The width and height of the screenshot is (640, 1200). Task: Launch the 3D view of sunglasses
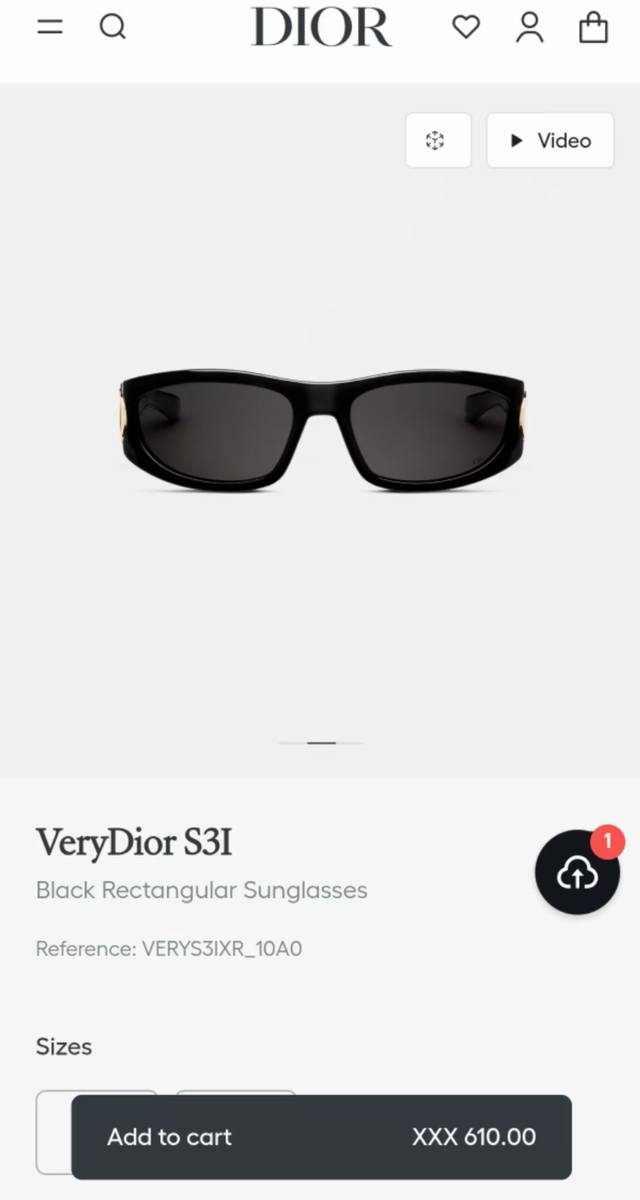click(438, 141)
